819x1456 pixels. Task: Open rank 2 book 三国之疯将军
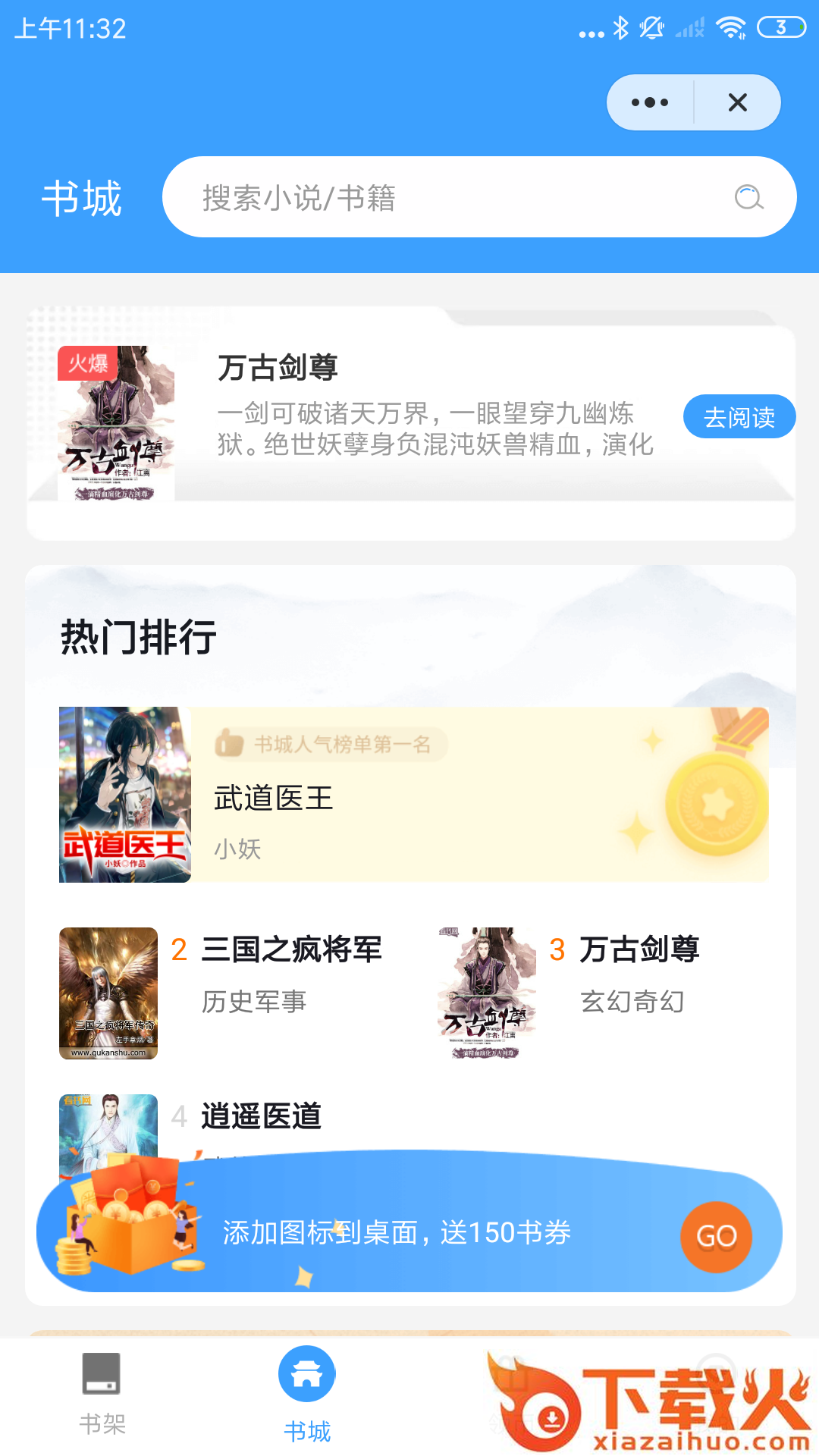click(x=291, y=949)
